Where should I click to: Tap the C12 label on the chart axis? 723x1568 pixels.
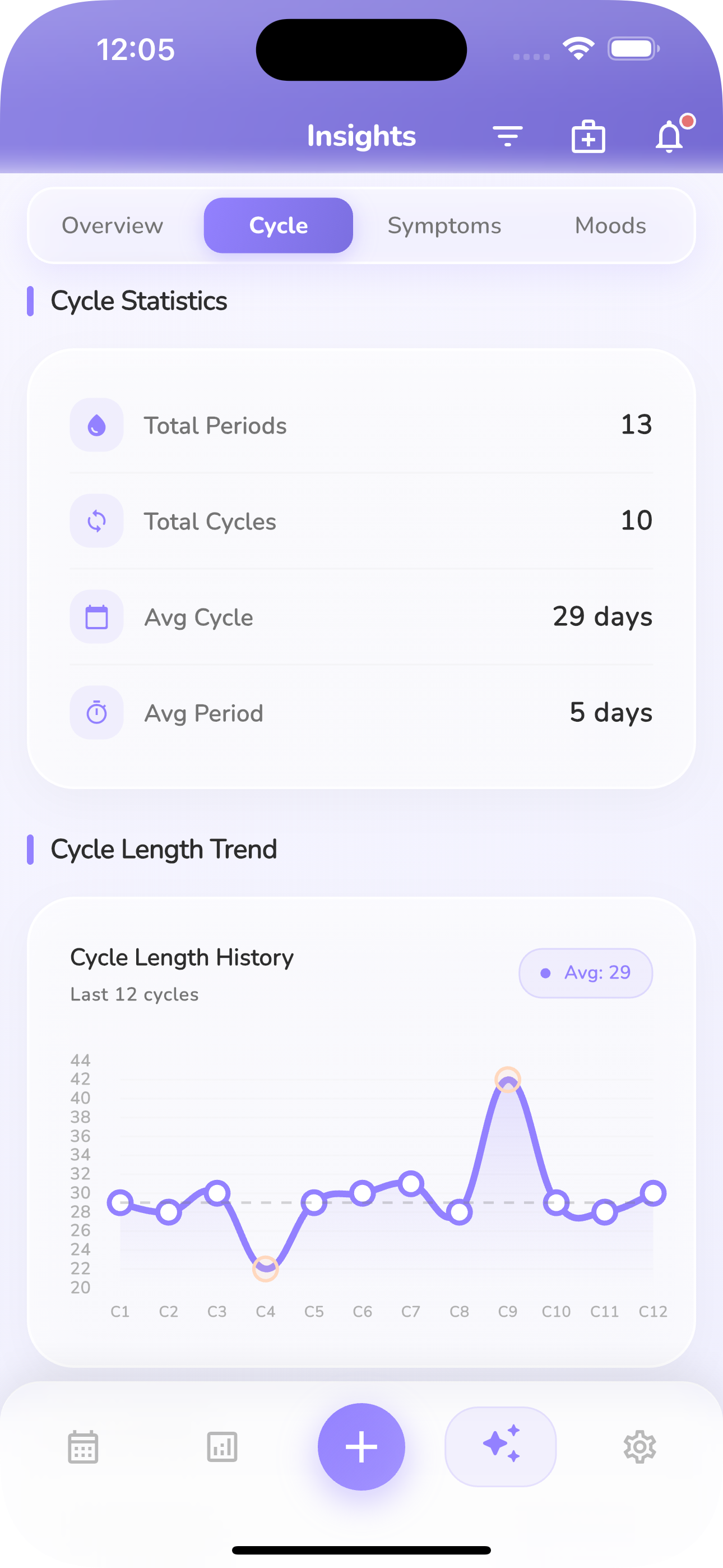(653, 1311)
